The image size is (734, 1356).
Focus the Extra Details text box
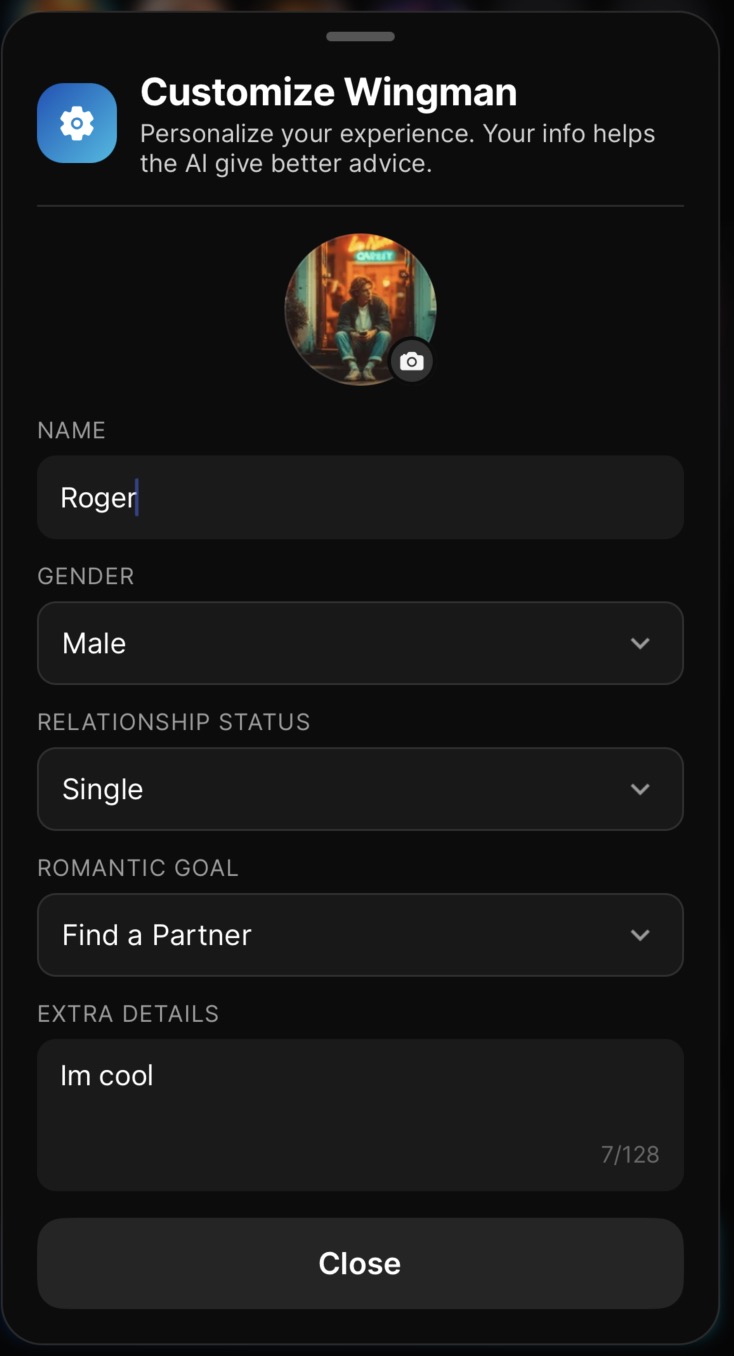(360, 1114)
